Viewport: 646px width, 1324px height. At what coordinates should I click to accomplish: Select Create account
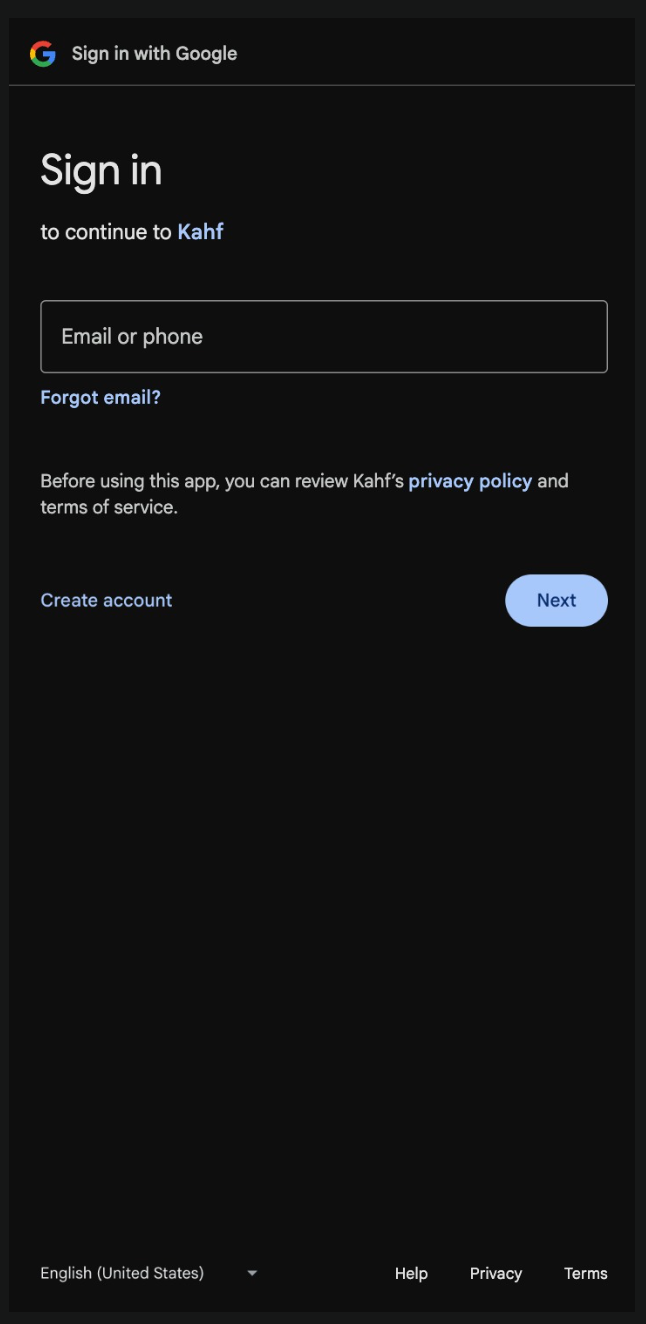tap(106, 600)
